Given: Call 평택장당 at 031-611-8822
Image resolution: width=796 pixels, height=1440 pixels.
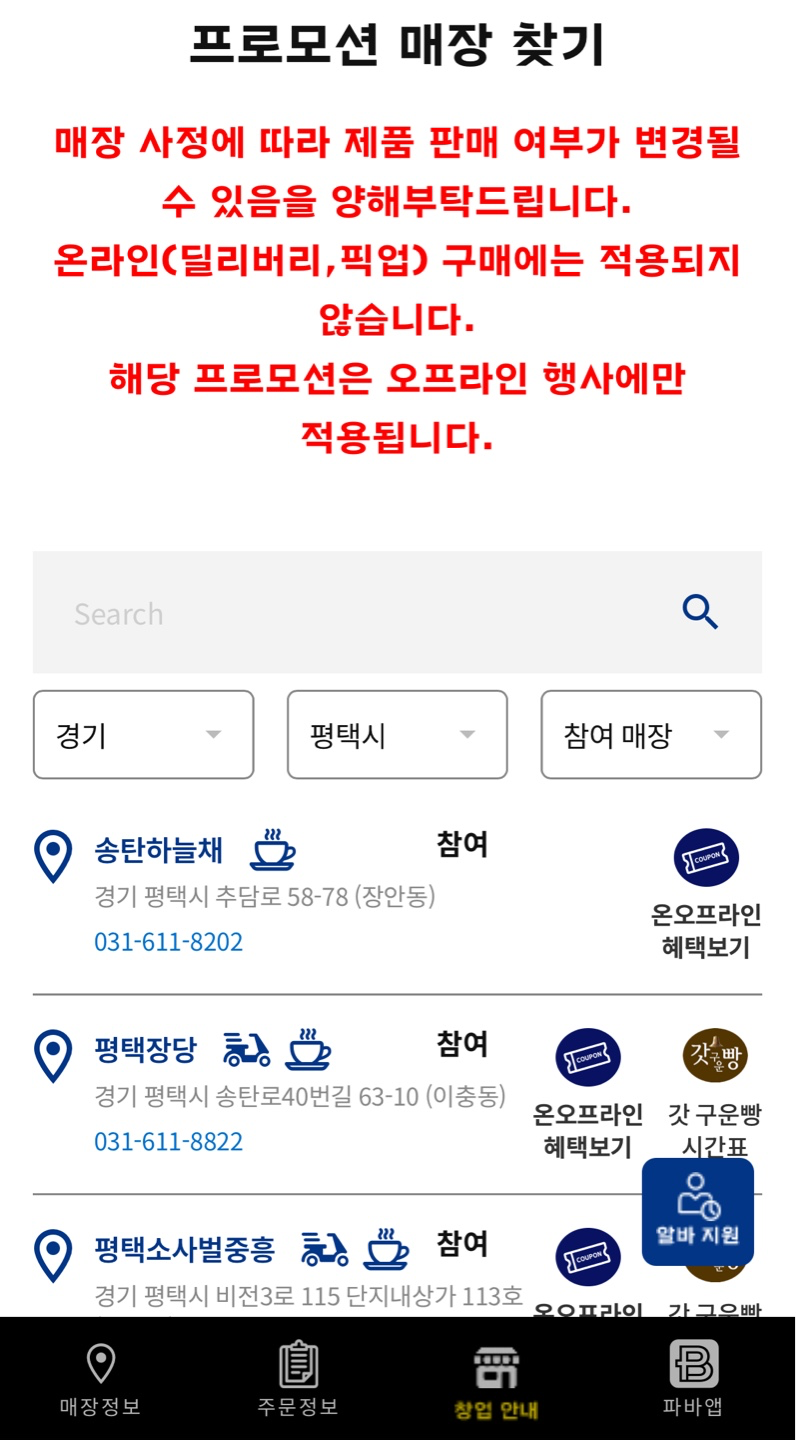Looking at the screenshot, I should pyautogui.click(x=168, y=1141).
